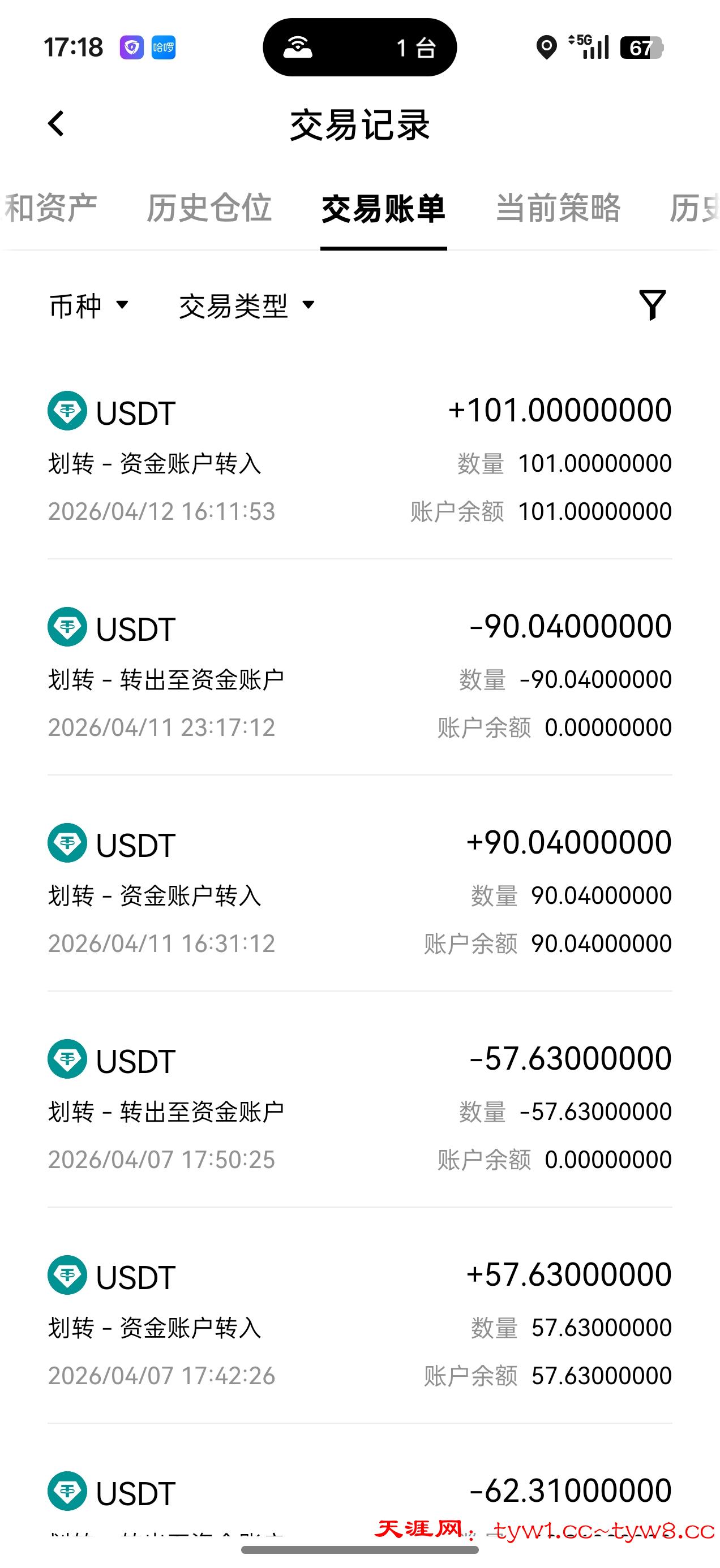Switch to the 当前策略 tab
The width and height of the screenshot is (720, 1568).
[558, 208]
